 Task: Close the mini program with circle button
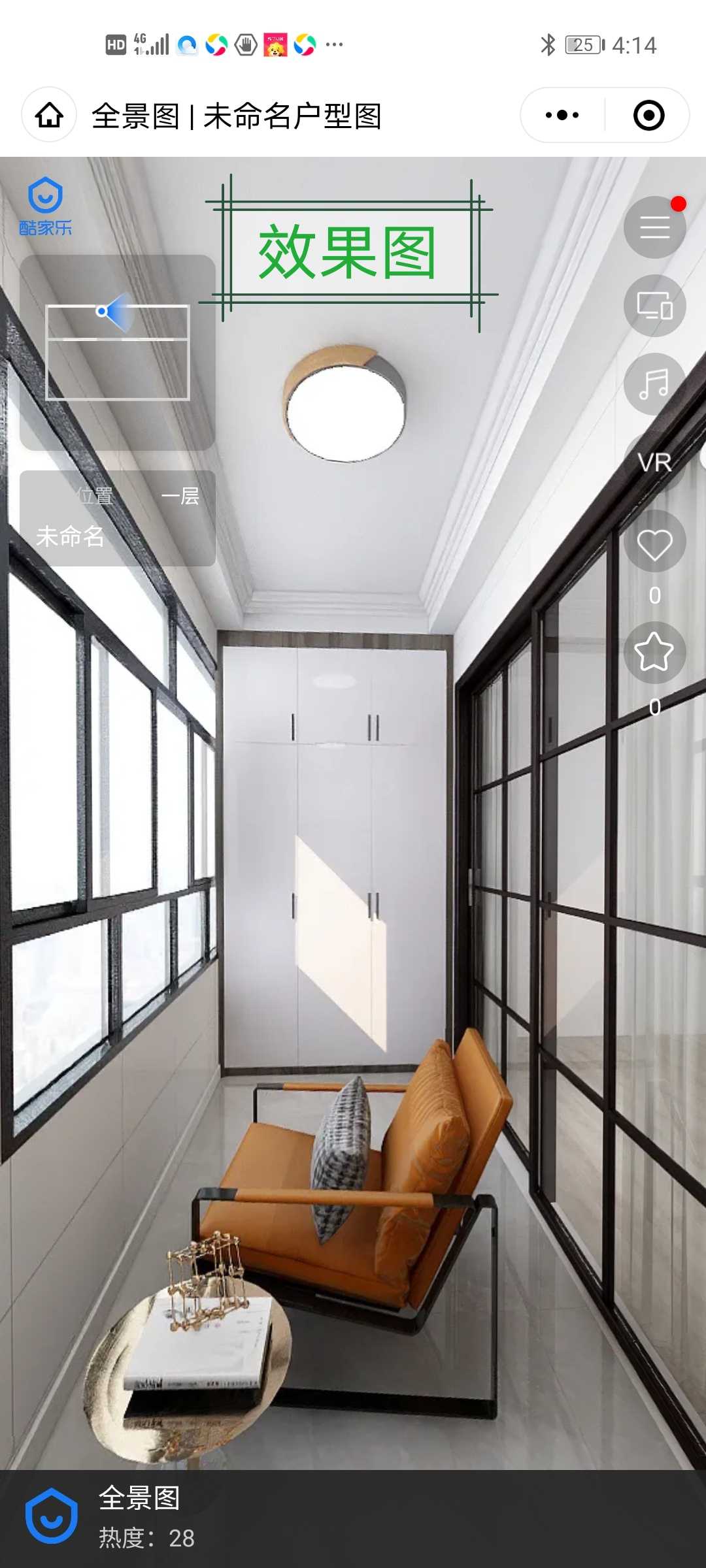pyautogui.click(x=648, y=116)
